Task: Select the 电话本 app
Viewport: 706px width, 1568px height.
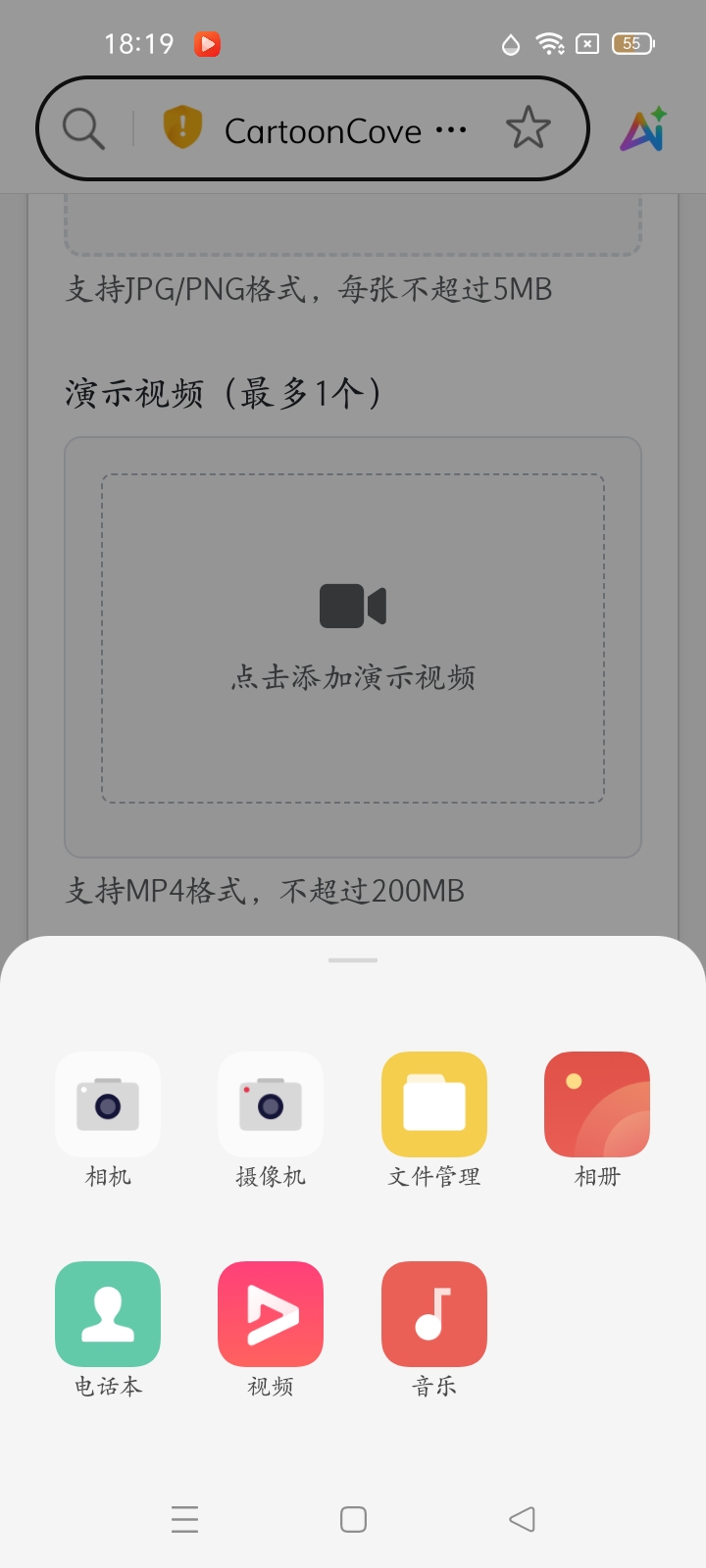Action: coord(108,1314)
